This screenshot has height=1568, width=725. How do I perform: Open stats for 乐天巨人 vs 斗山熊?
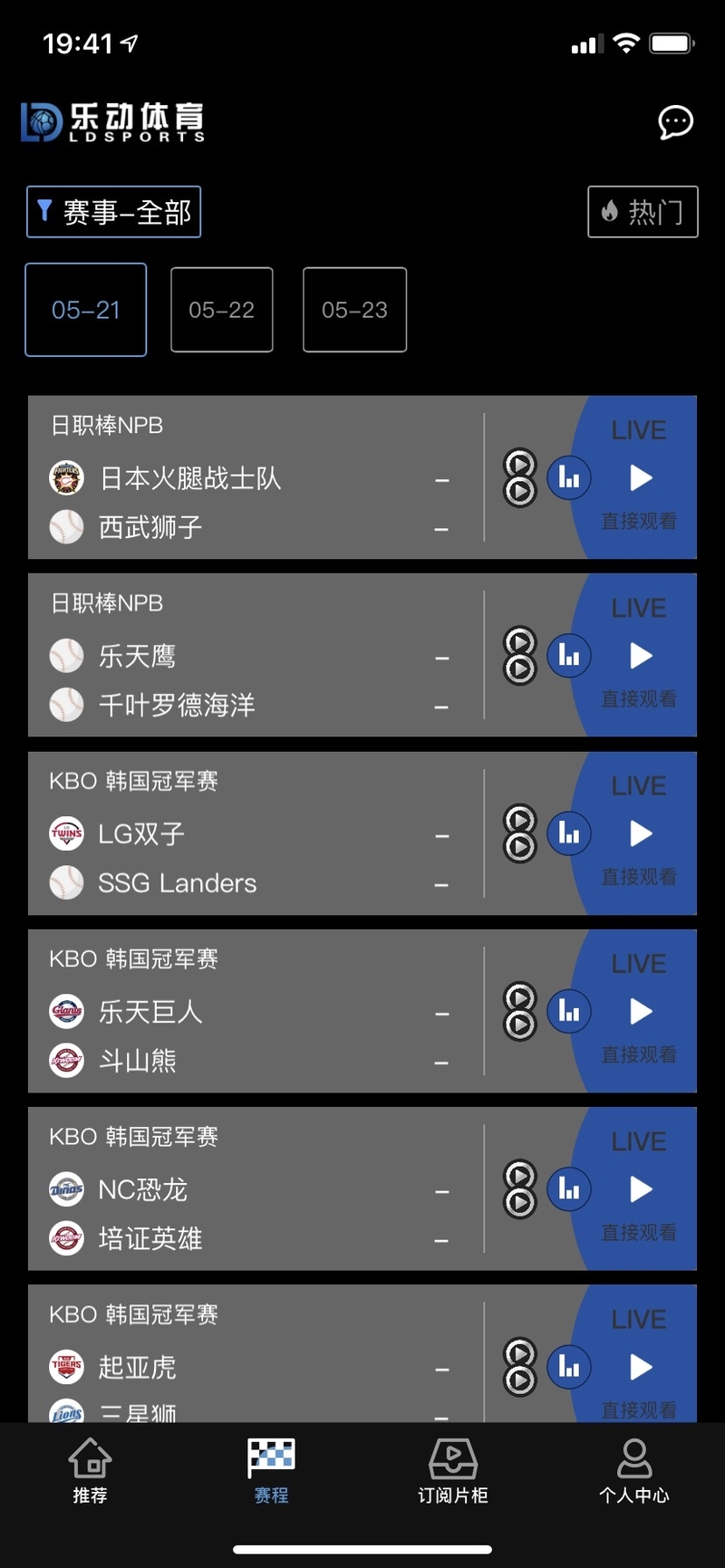pos(569,1012)
